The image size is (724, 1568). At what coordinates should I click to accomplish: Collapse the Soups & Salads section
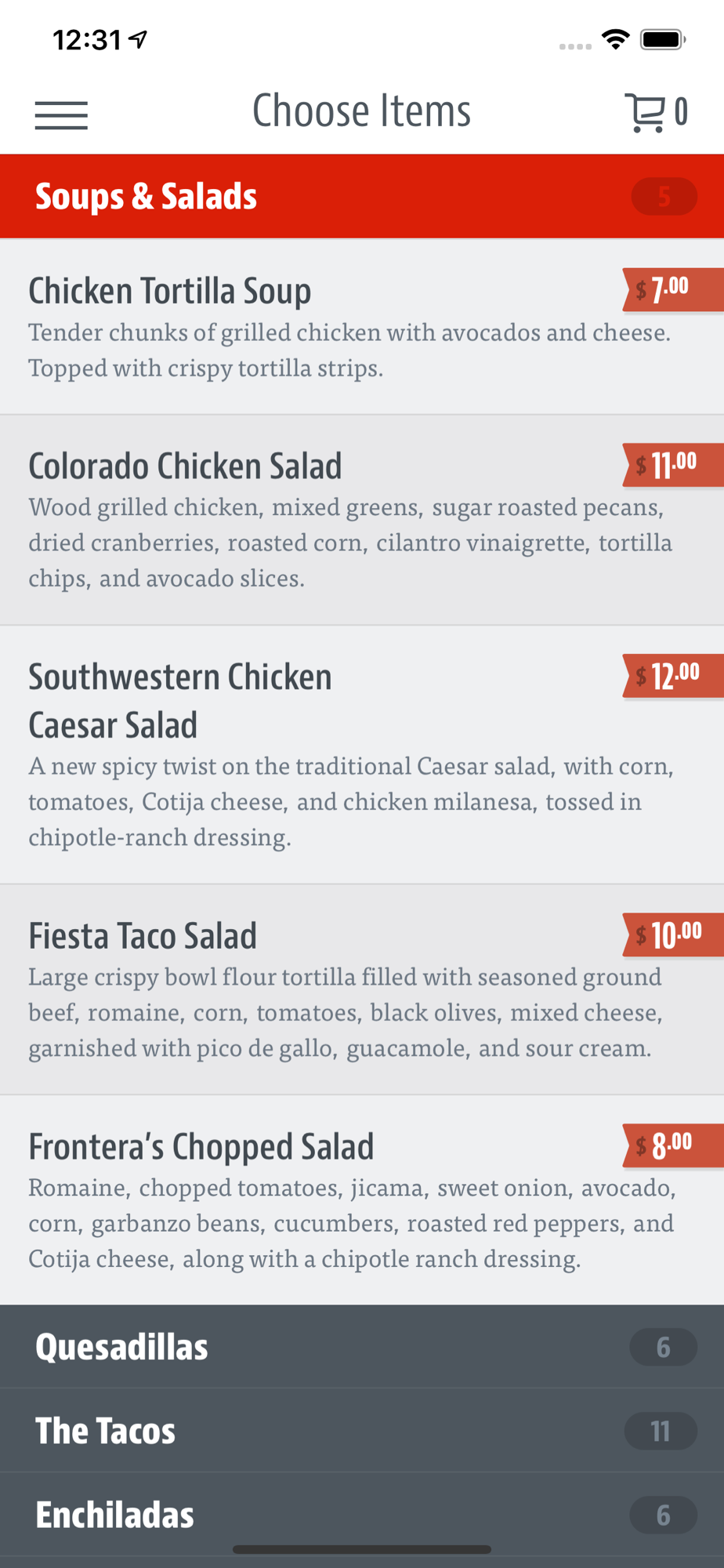click(362, 196)
